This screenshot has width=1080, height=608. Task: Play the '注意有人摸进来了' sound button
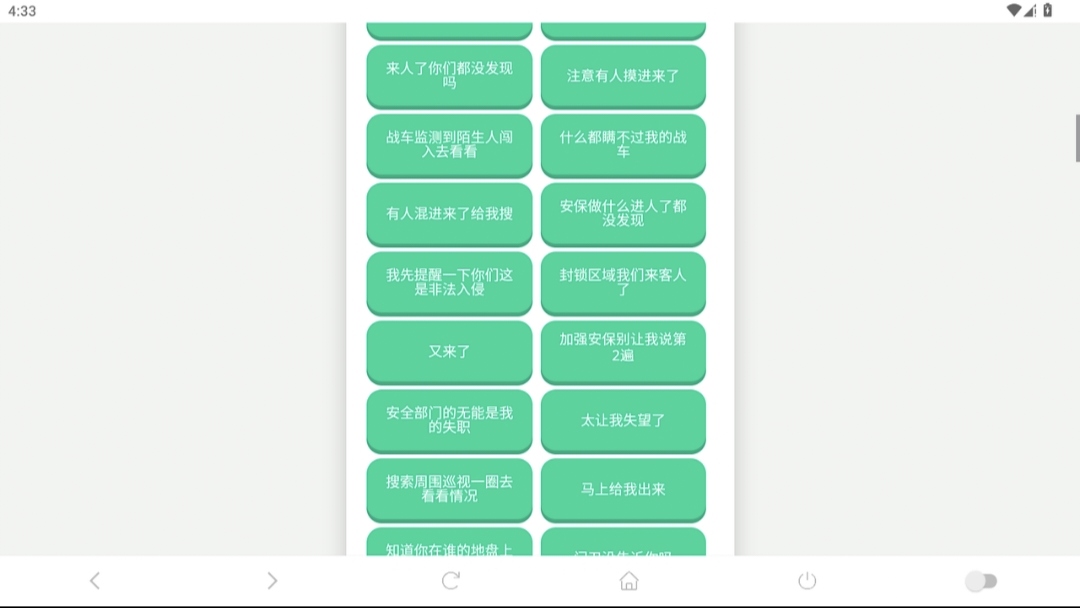[x=623, y=75]
